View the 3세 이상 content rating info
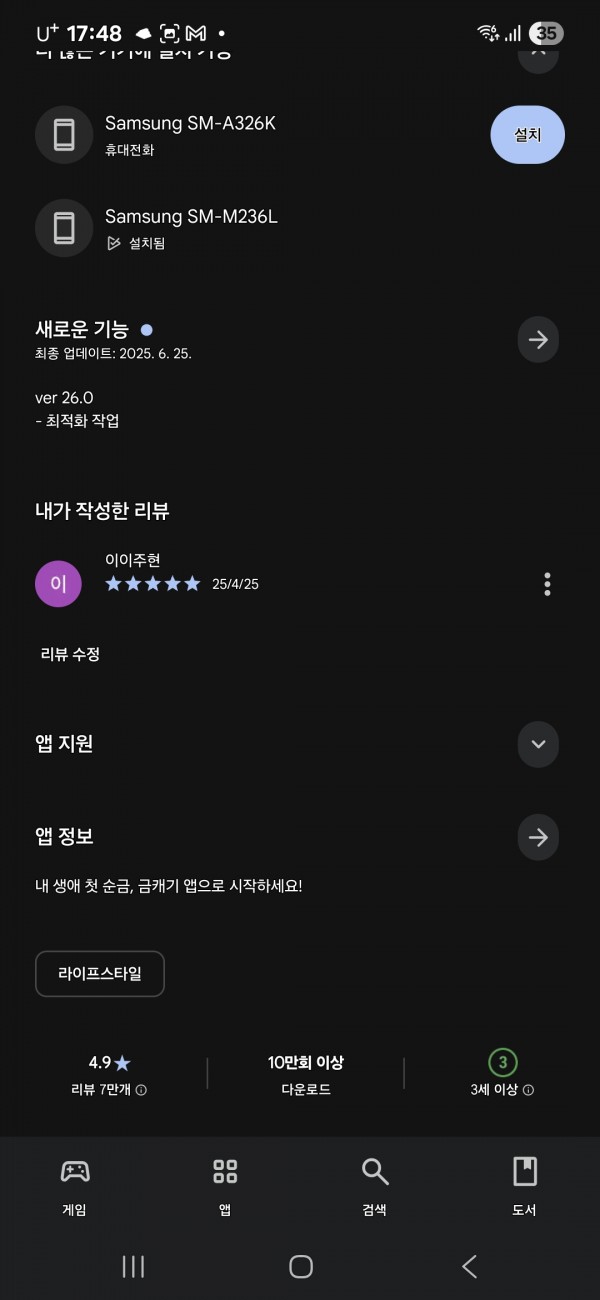600x1300 pixels. click(502, 1075)
